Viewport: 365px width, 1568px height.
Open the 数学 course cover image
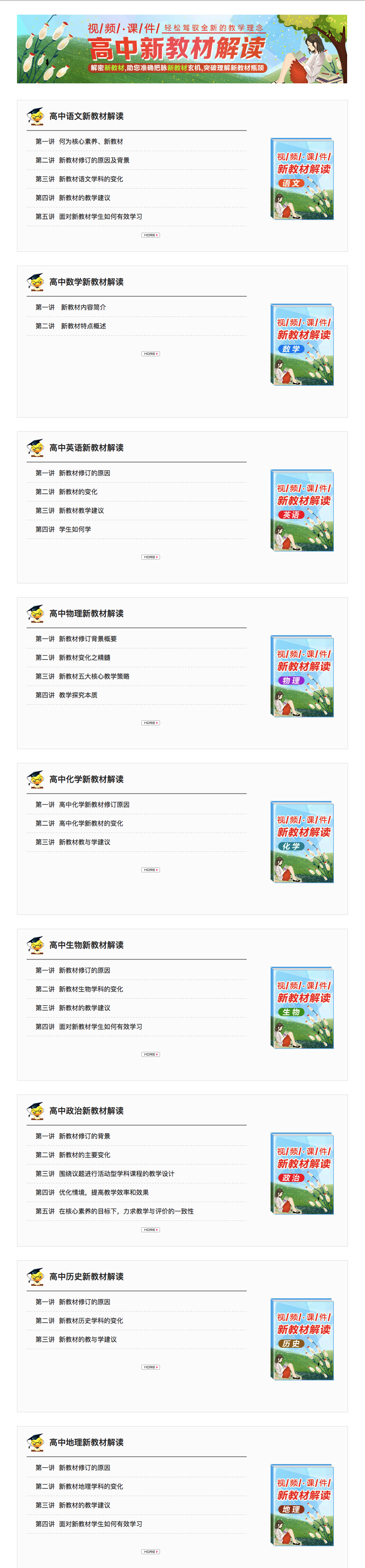coord(302,344)
